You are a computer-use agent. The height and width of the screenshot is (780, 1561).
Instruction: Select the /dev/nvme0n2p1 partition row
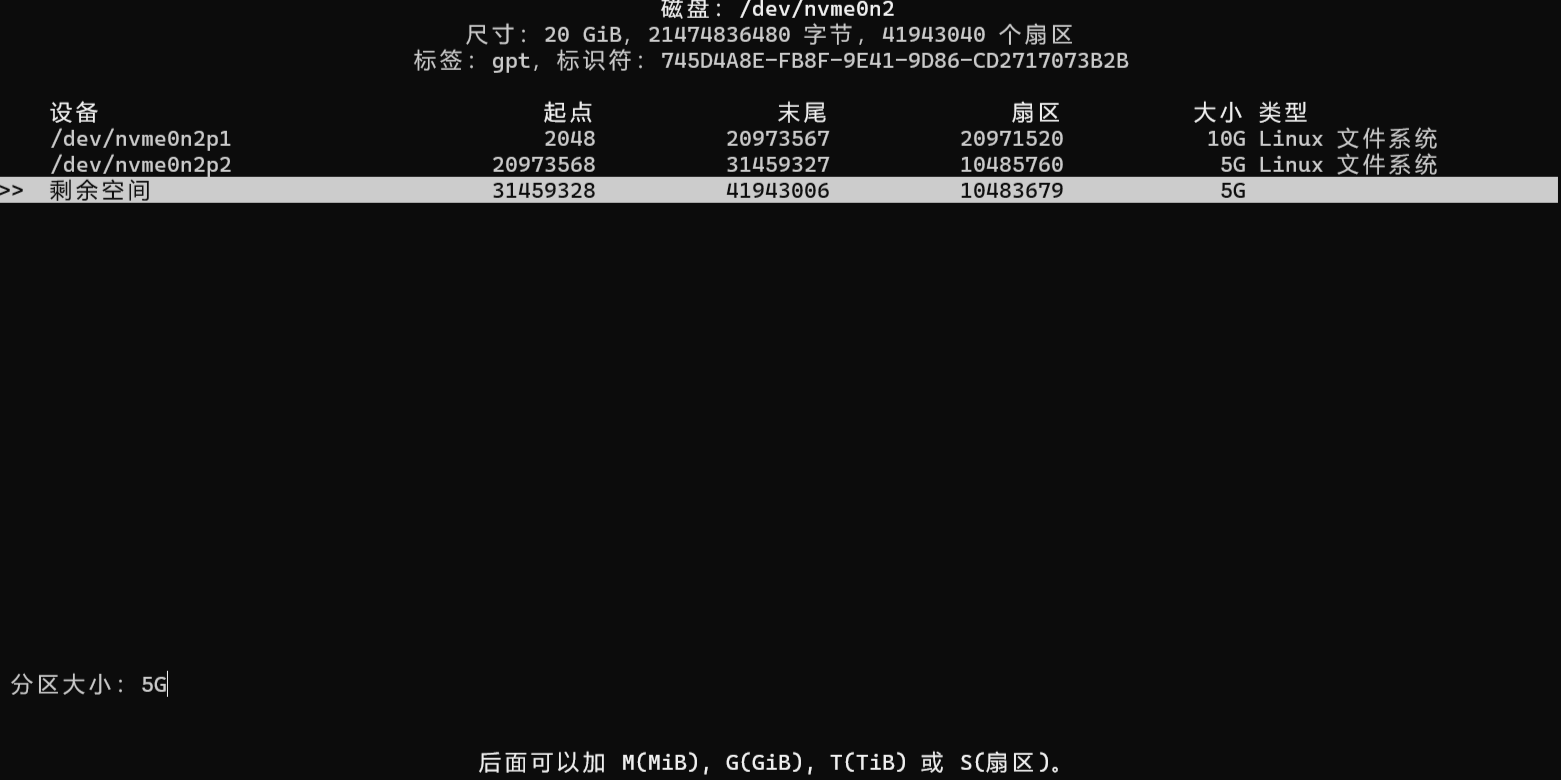tap(141, 139)
